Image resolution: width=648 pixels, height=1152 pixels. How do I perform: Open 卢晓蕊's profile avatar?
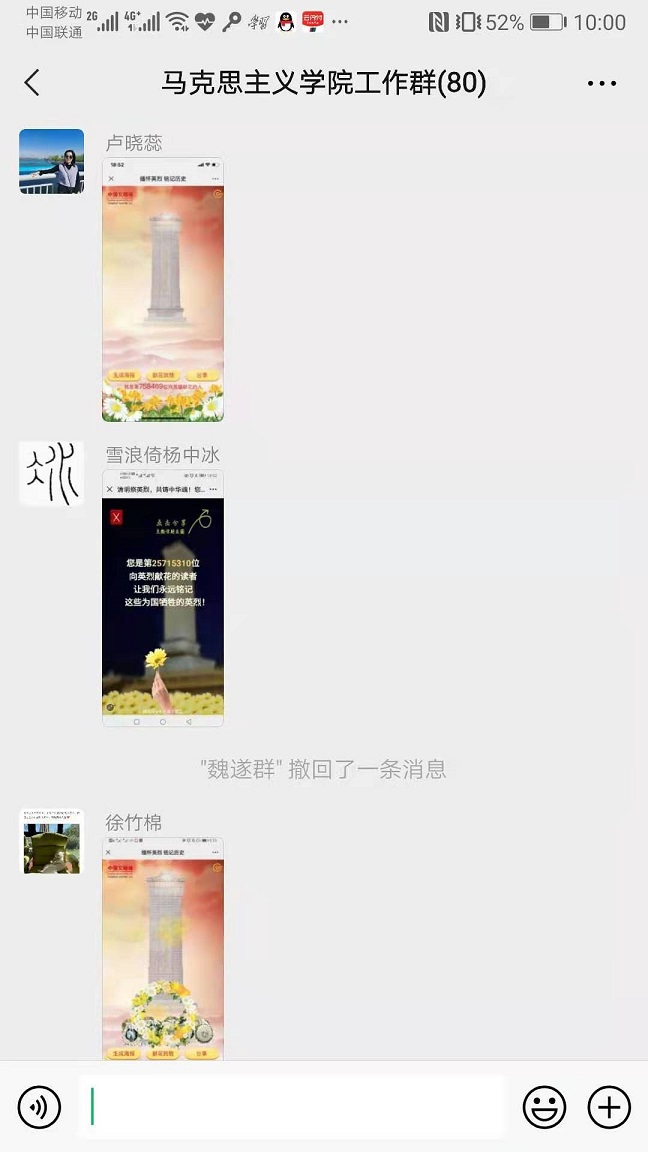coord(51,161)
